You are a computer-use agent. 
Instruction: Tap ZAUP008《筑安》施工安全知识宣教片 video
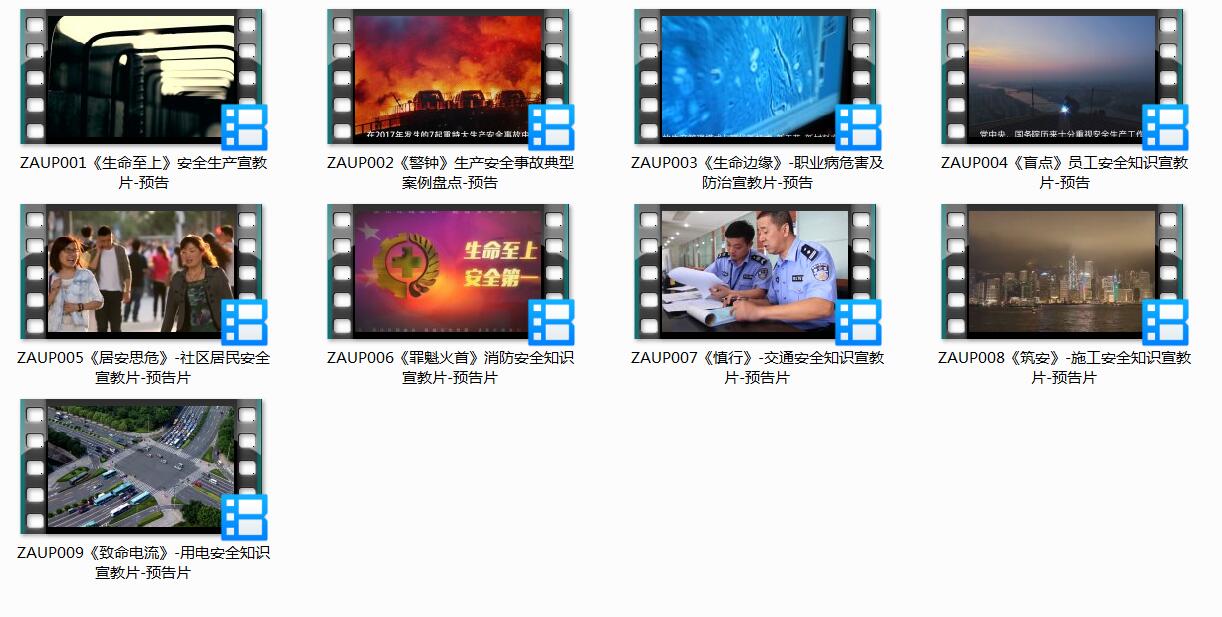tap(1062, 272)
